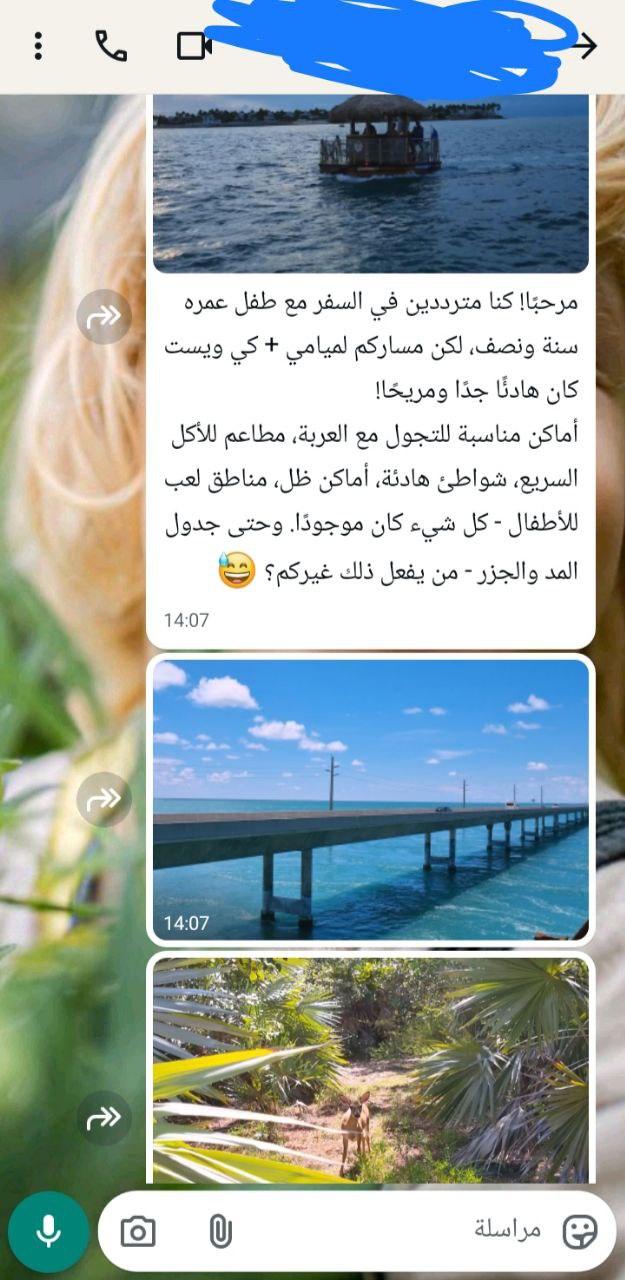Open the three-dot overflow menu

pyautogui.click(x=38, y=45)
